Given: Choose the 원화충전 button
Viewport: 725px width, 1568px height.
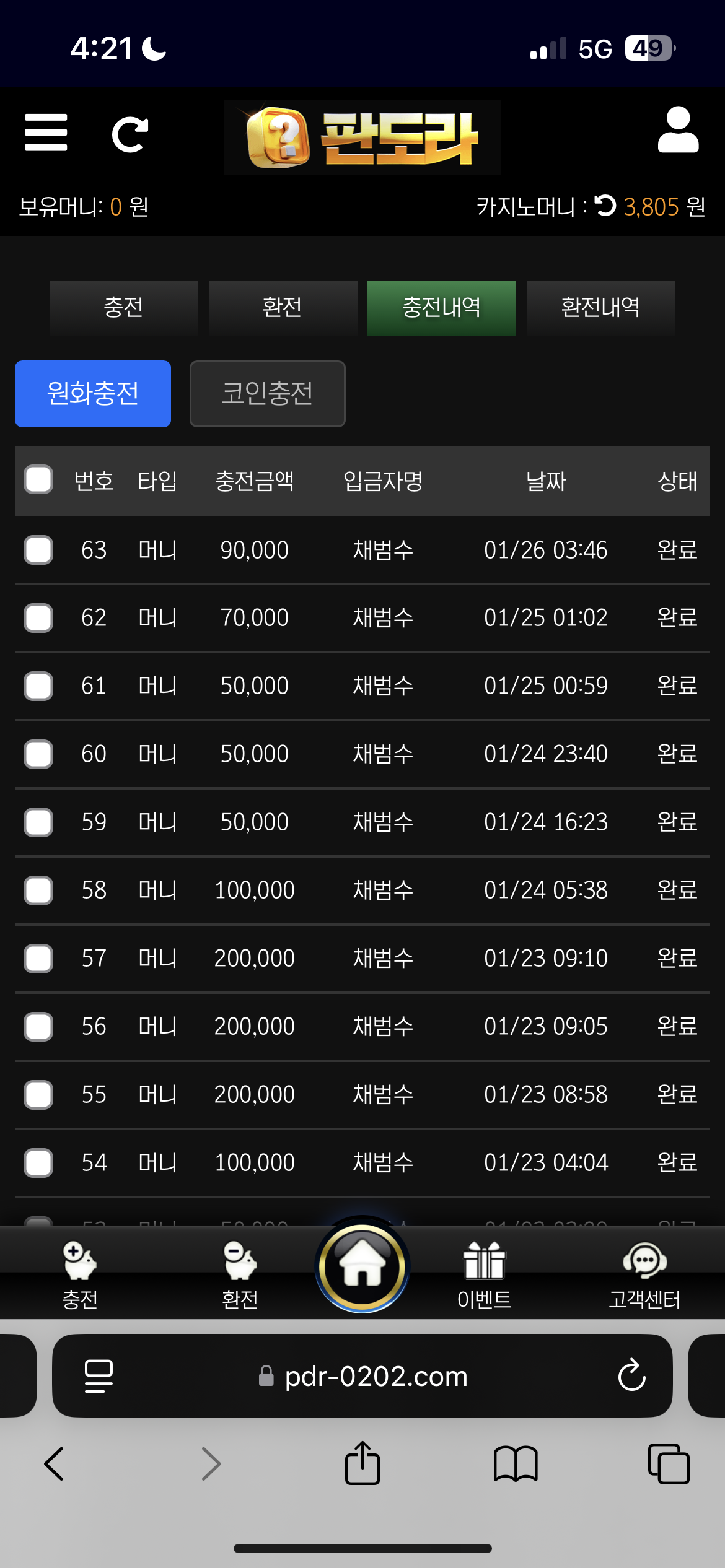Looking at the screenshot, I should [x=93, y=394].
